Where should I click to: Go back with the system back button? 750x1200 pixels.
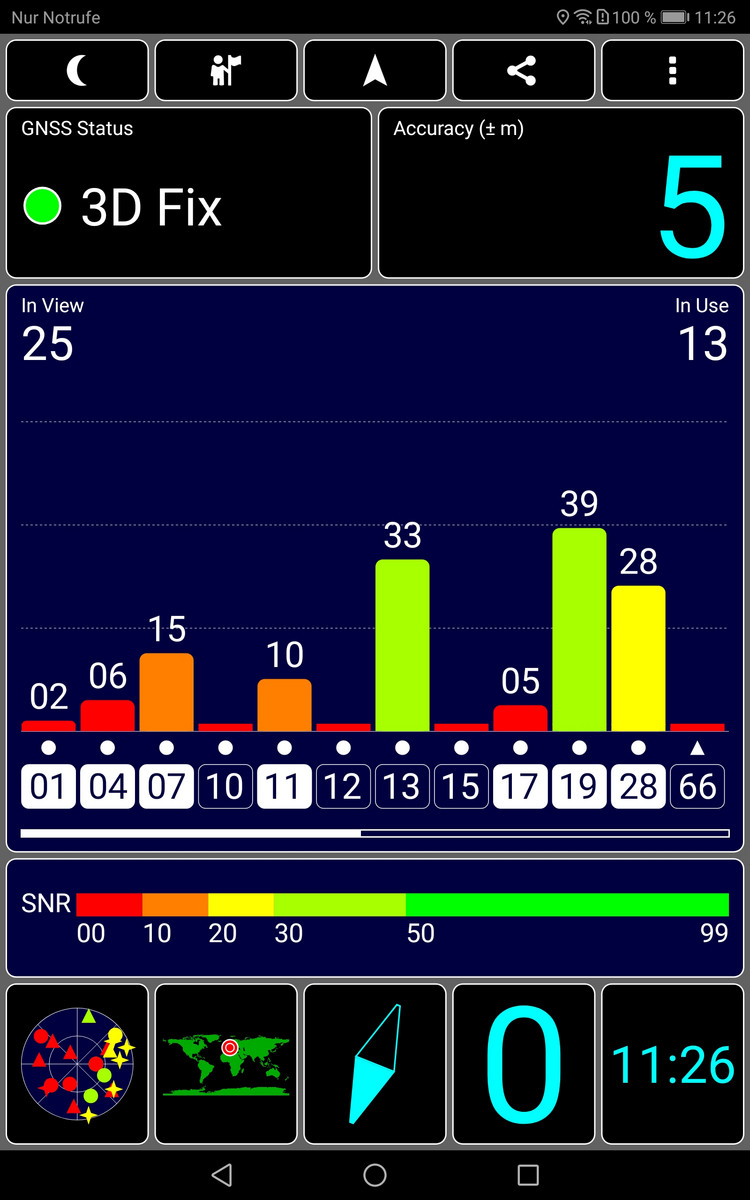[x=222, y=1175]
